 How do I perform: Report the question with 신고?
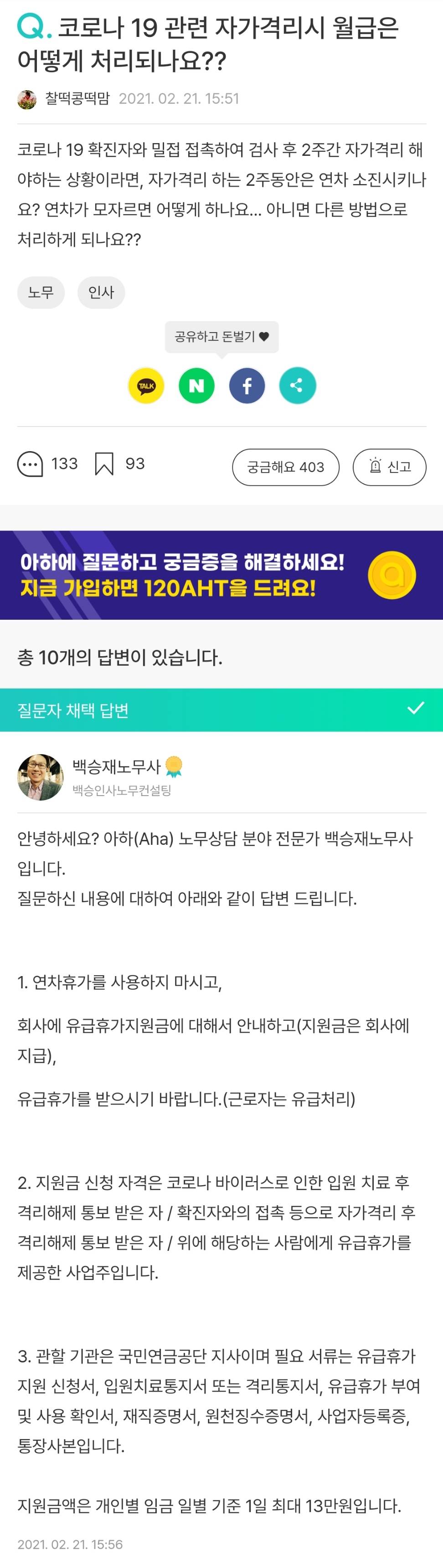(390, 467)
